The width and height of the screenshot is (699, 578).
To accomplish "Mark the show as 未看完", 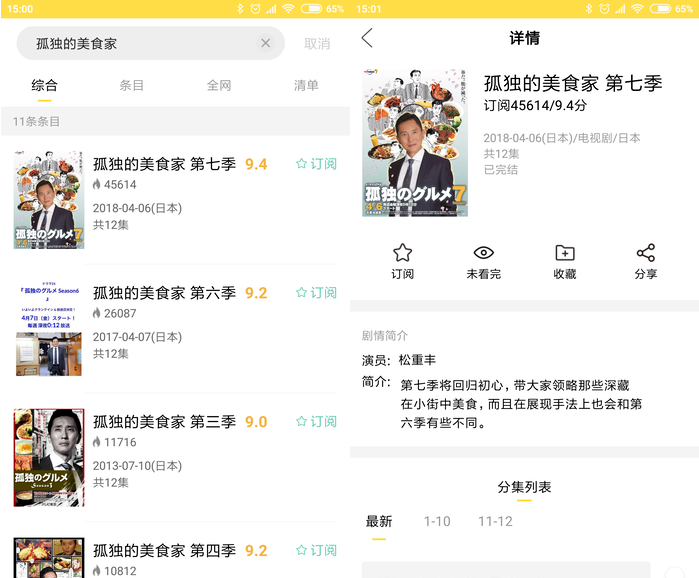I will click(x=483, y=261).
